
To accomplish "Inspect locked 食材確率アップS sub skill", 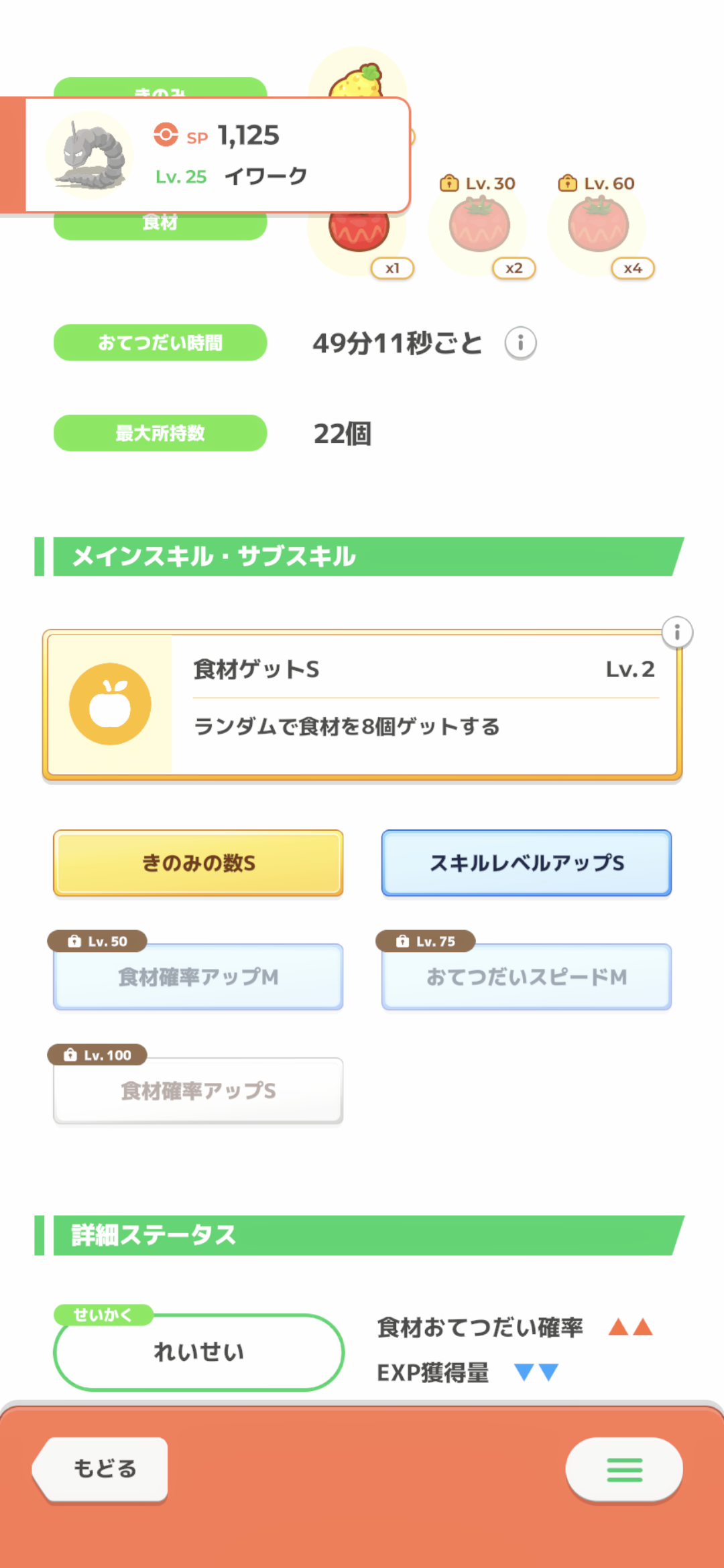I will (198, 1091).
